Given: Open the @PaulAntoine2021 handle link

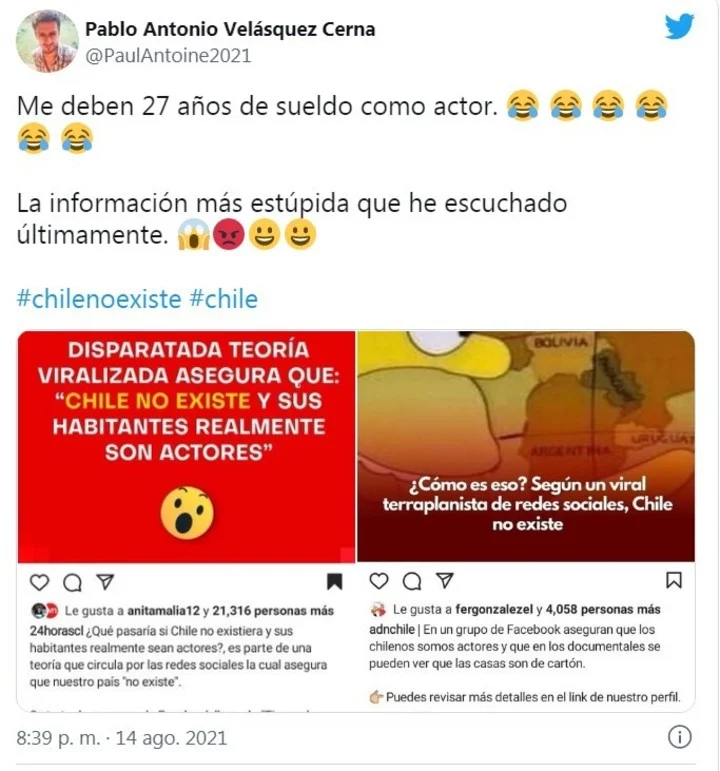Looking at the screenshot, I should (167, 56).
